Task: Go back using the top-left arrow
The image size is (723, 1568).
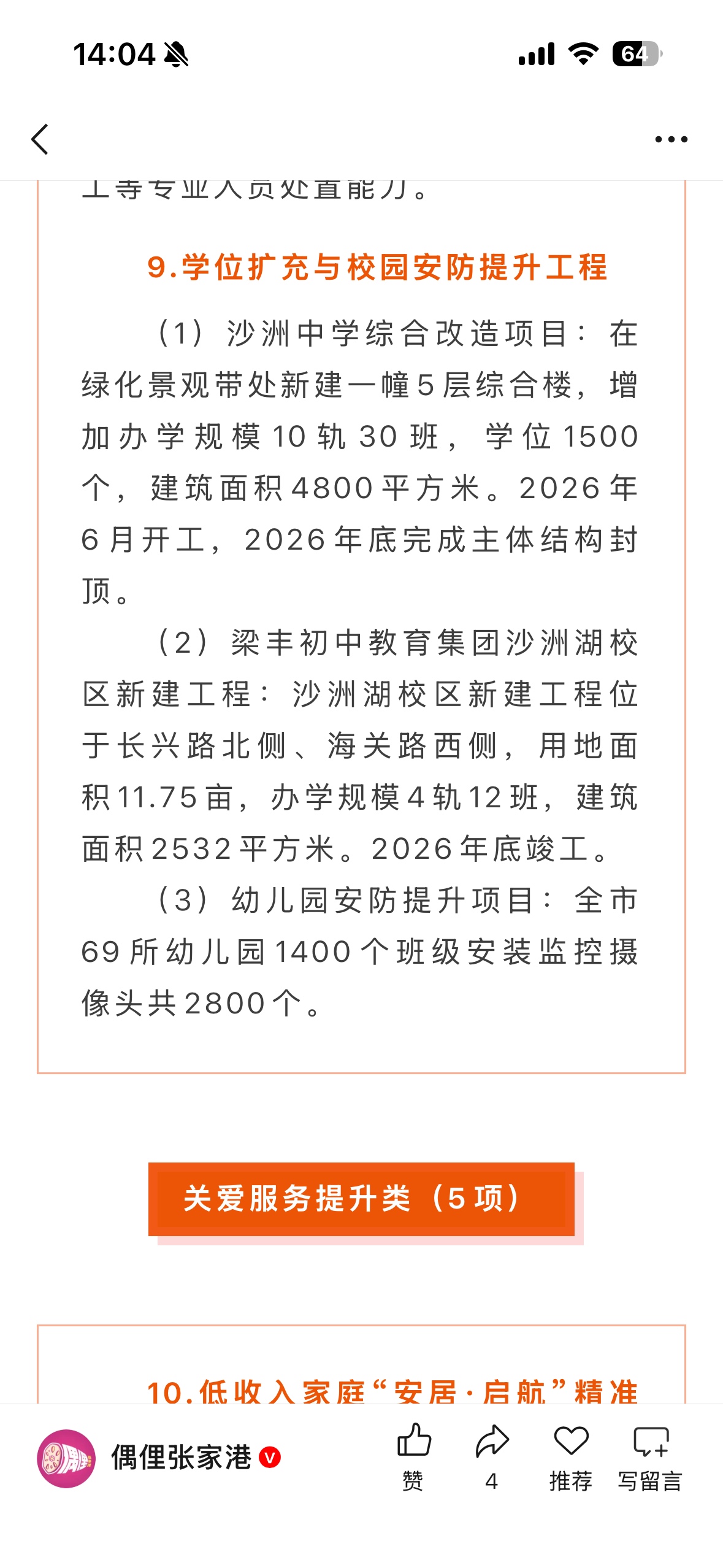Action: click(x=40, y=139)
